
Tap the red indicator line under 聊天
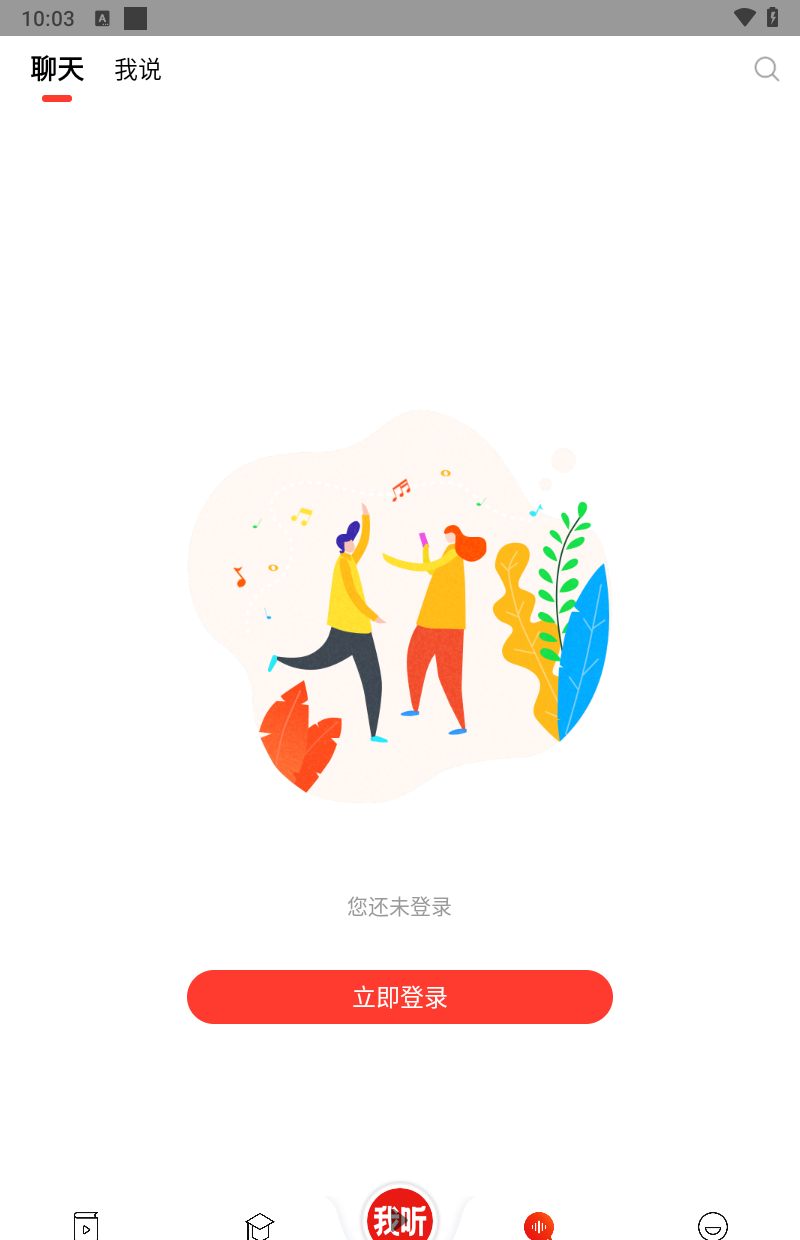[x=57, y=98]
